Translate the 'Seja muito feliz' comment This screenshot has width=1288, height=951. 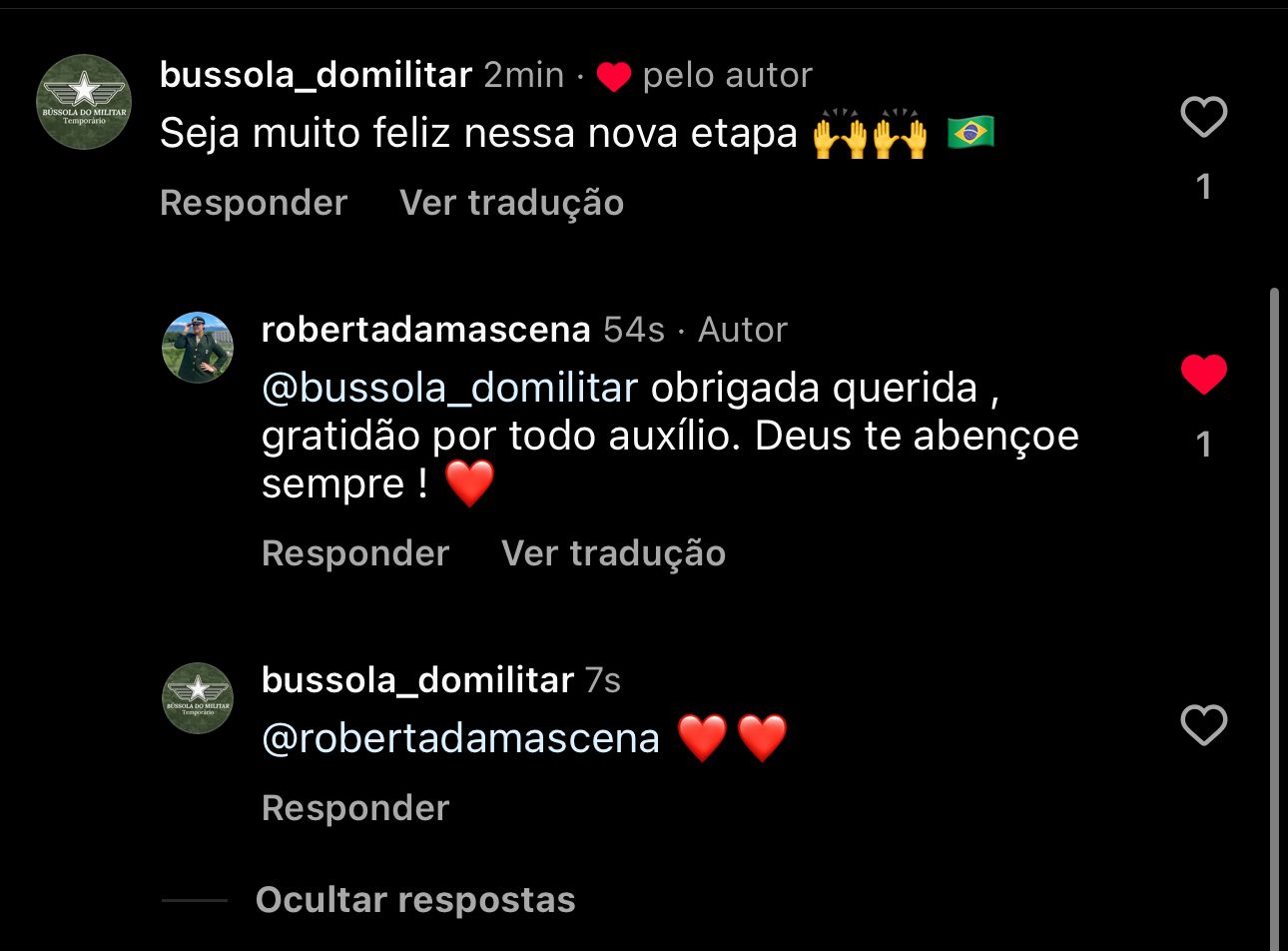pos(511,203)
